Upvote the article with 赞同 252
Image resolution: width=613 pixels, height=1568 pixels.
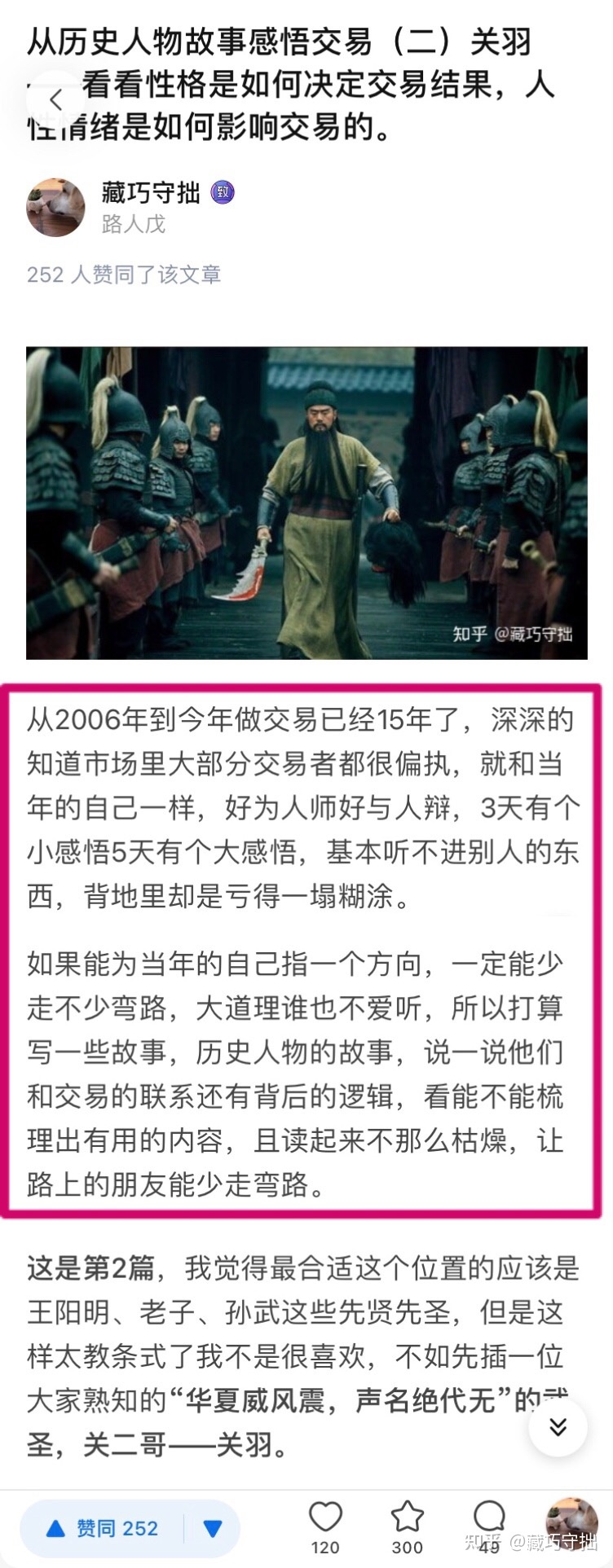(x=103, y=1528)
